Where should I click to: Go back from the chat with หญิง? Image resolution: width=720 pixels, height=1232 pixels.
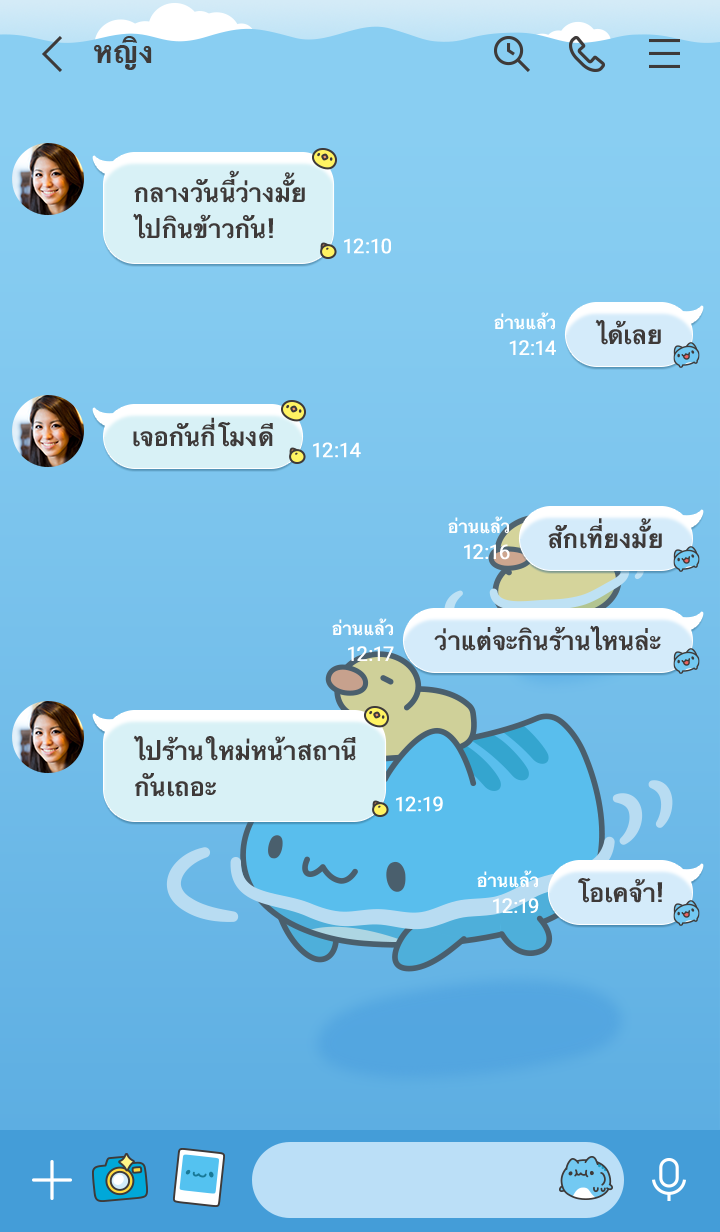(52, 54)
